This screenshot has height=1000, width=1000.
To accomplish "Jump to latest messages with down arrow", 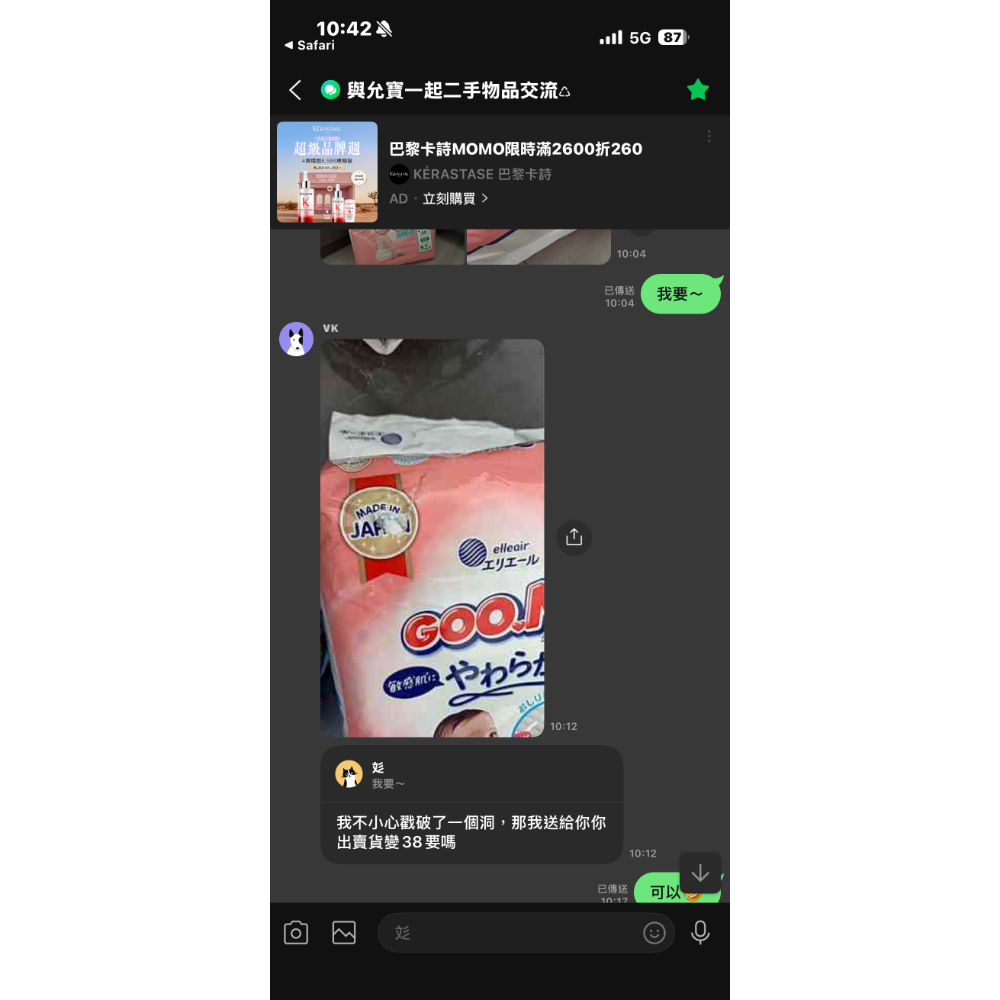I will click(700, 872).
